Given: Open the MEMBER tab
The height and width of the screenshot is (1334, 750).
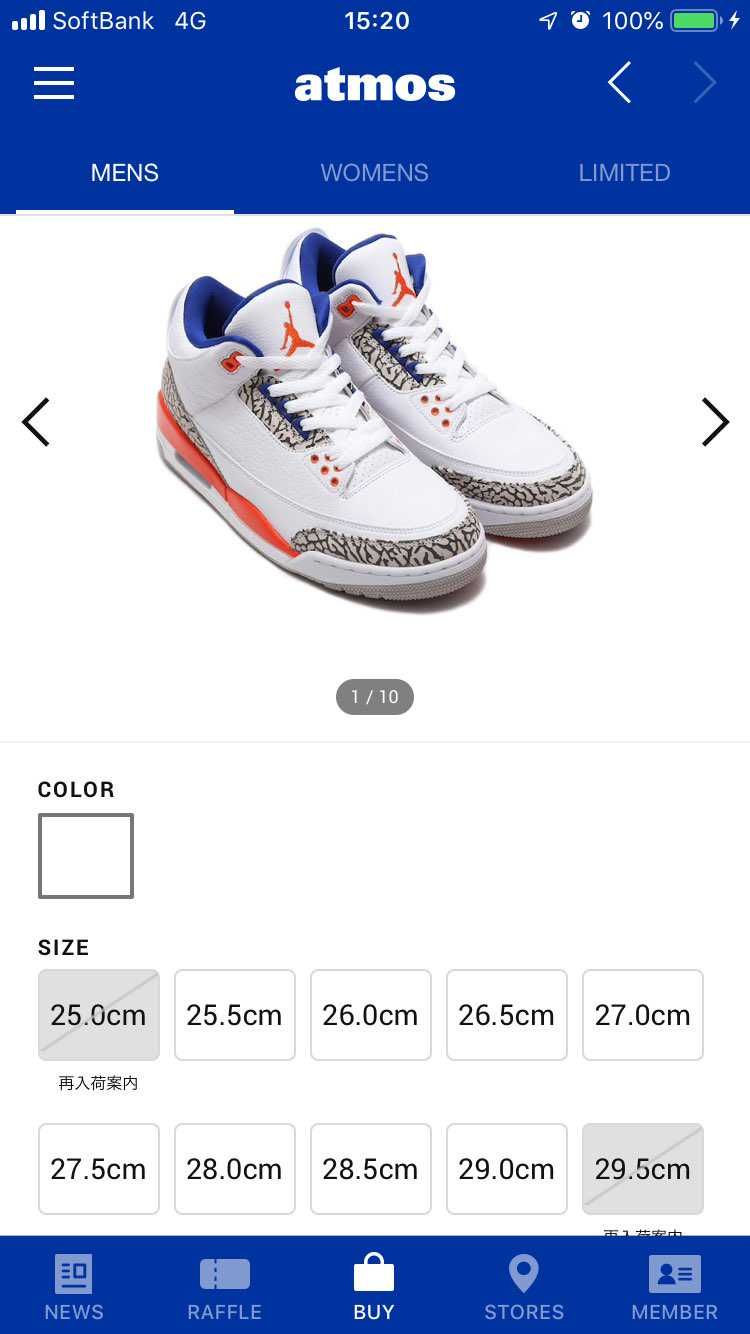Looking at the screenshot, I should [675, 1286].
